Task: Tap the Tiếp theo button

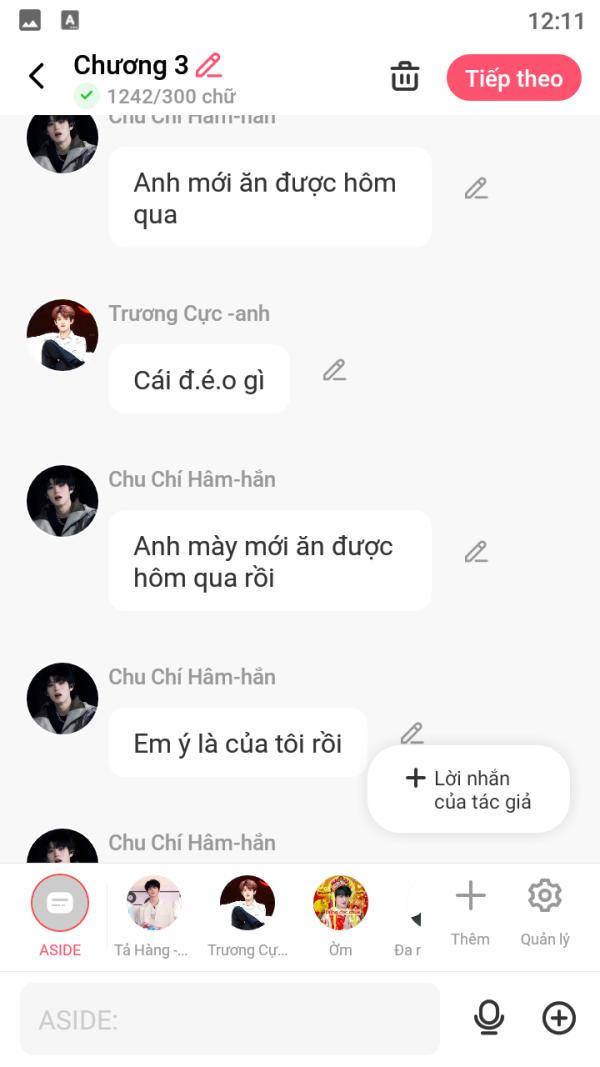Action: tap(513, 78)
